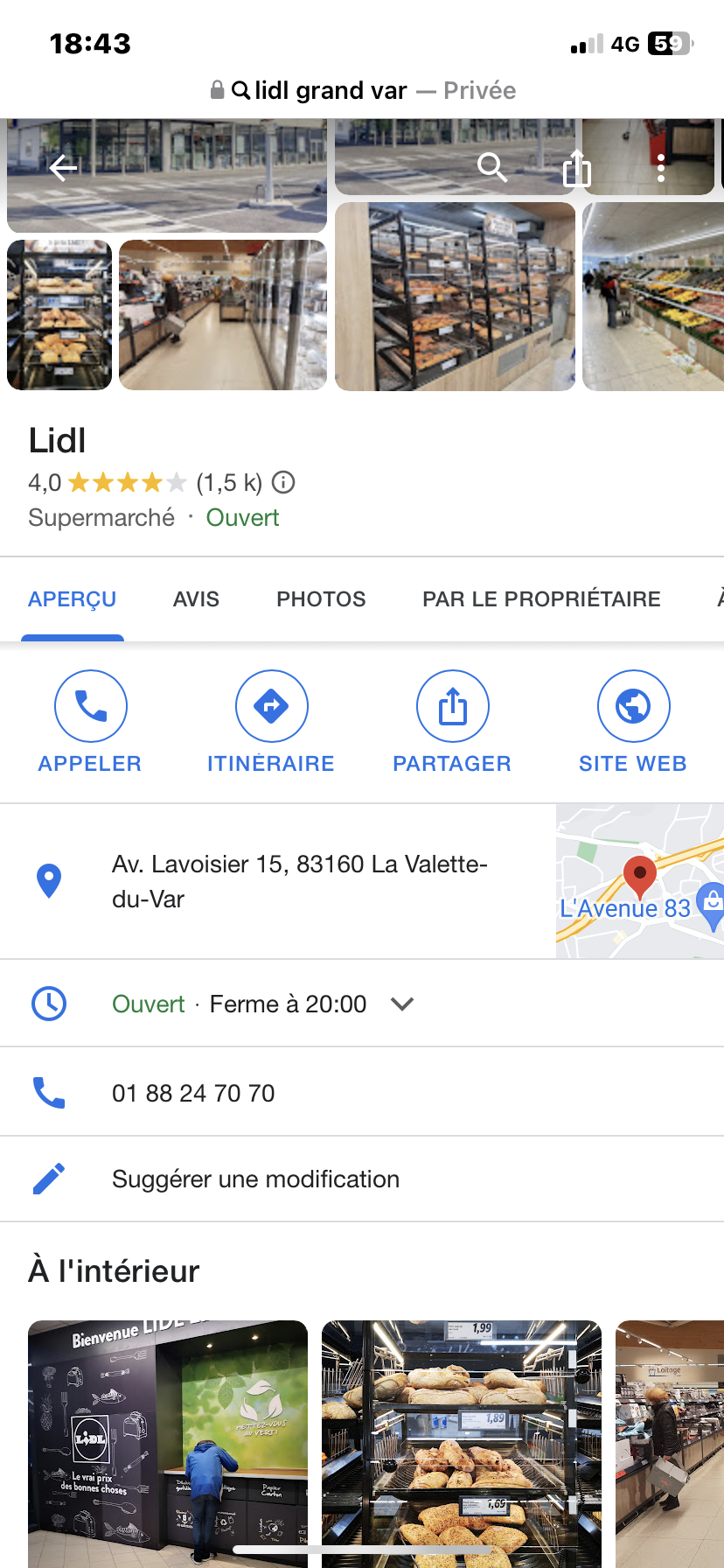Switch to the Avis tab
This screenshot has width=724, height=1568.
(x=196, y=599)
